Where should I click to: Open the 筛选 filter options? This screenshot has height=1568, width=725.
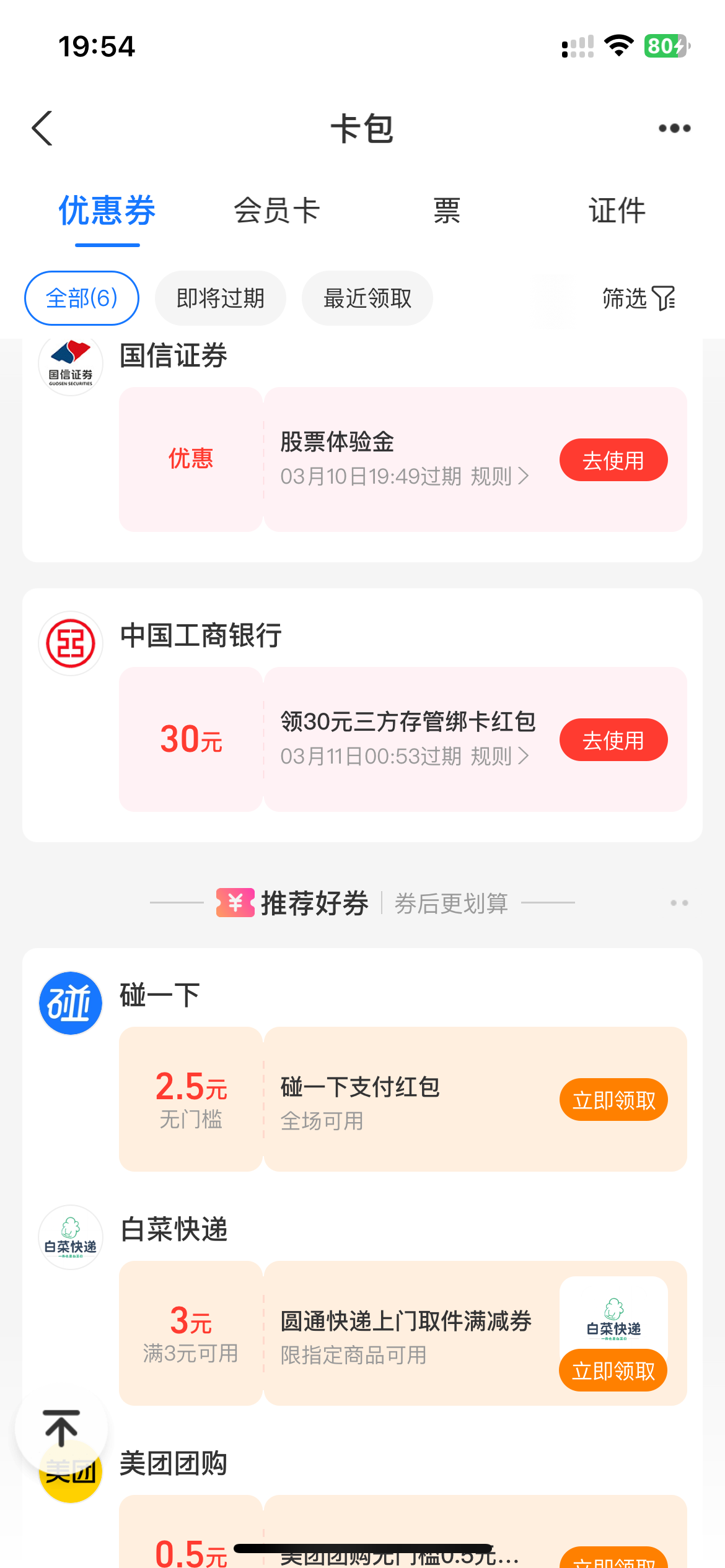click(x=639, y=298)
